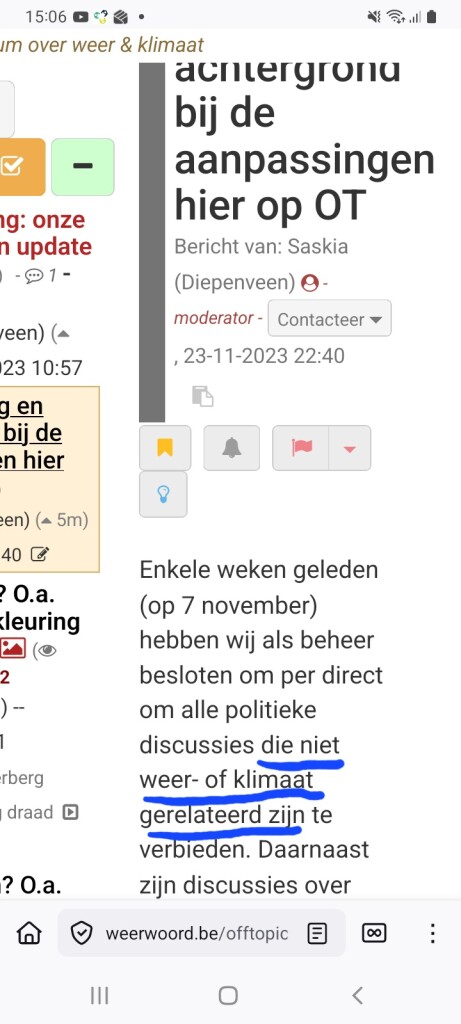Tap the orange checkmark button
This screenshot has height=1024, width=461.
(22, 167)
